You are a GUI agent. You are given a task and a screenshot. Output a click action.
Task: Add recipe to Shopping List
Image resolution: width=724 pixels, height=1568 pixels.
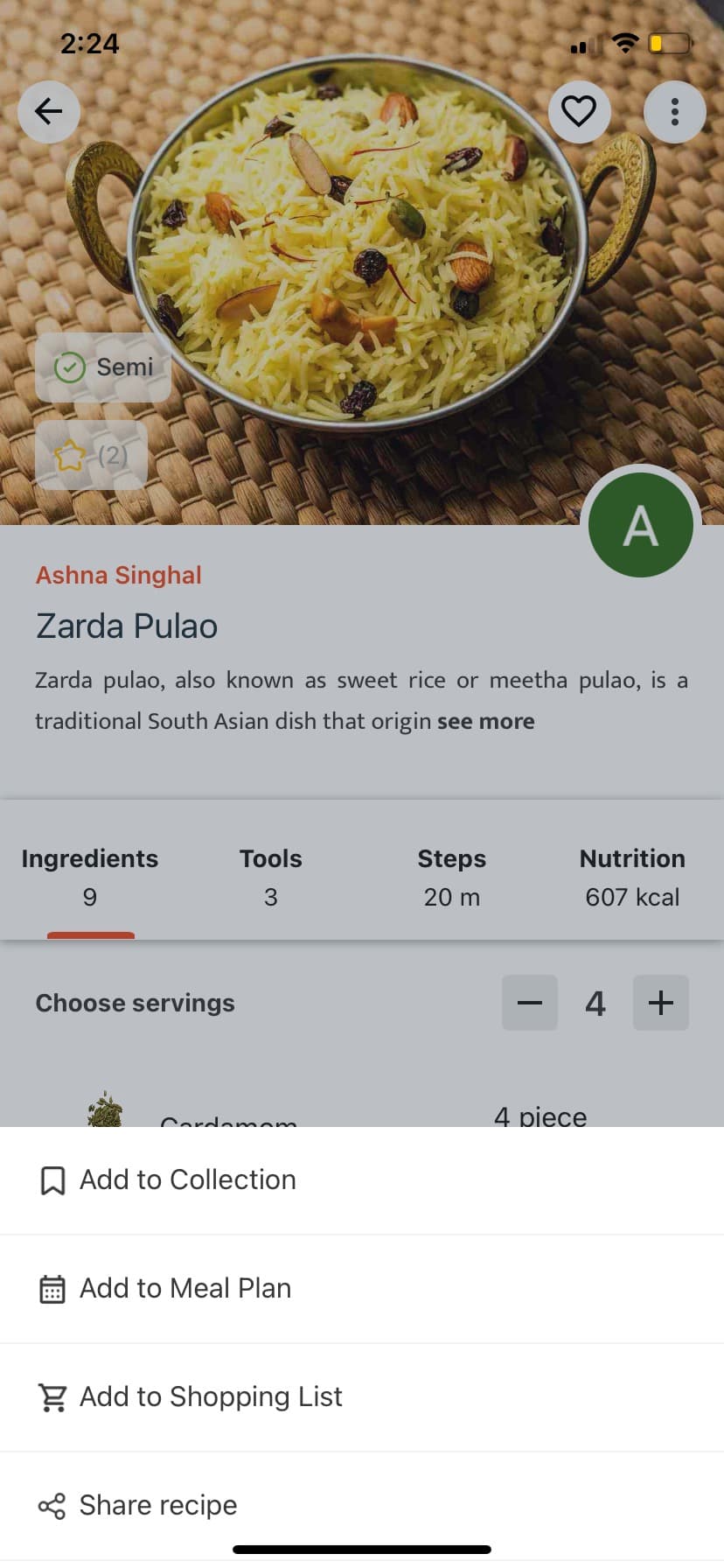pyautogui.click(x=210, y=1396)
